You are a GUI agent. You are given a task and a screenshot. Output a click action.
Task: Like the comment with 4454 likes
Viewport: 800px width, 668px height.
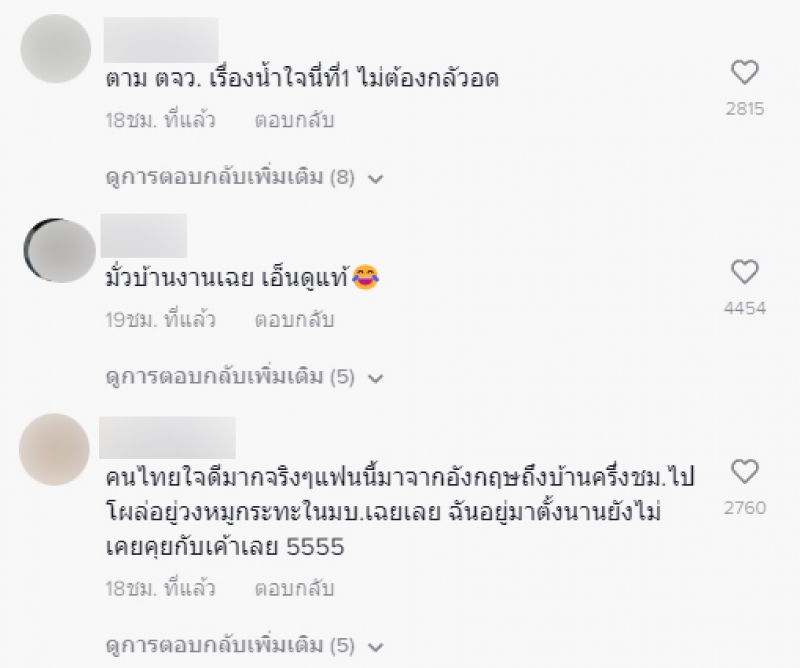tap(745, 271)
